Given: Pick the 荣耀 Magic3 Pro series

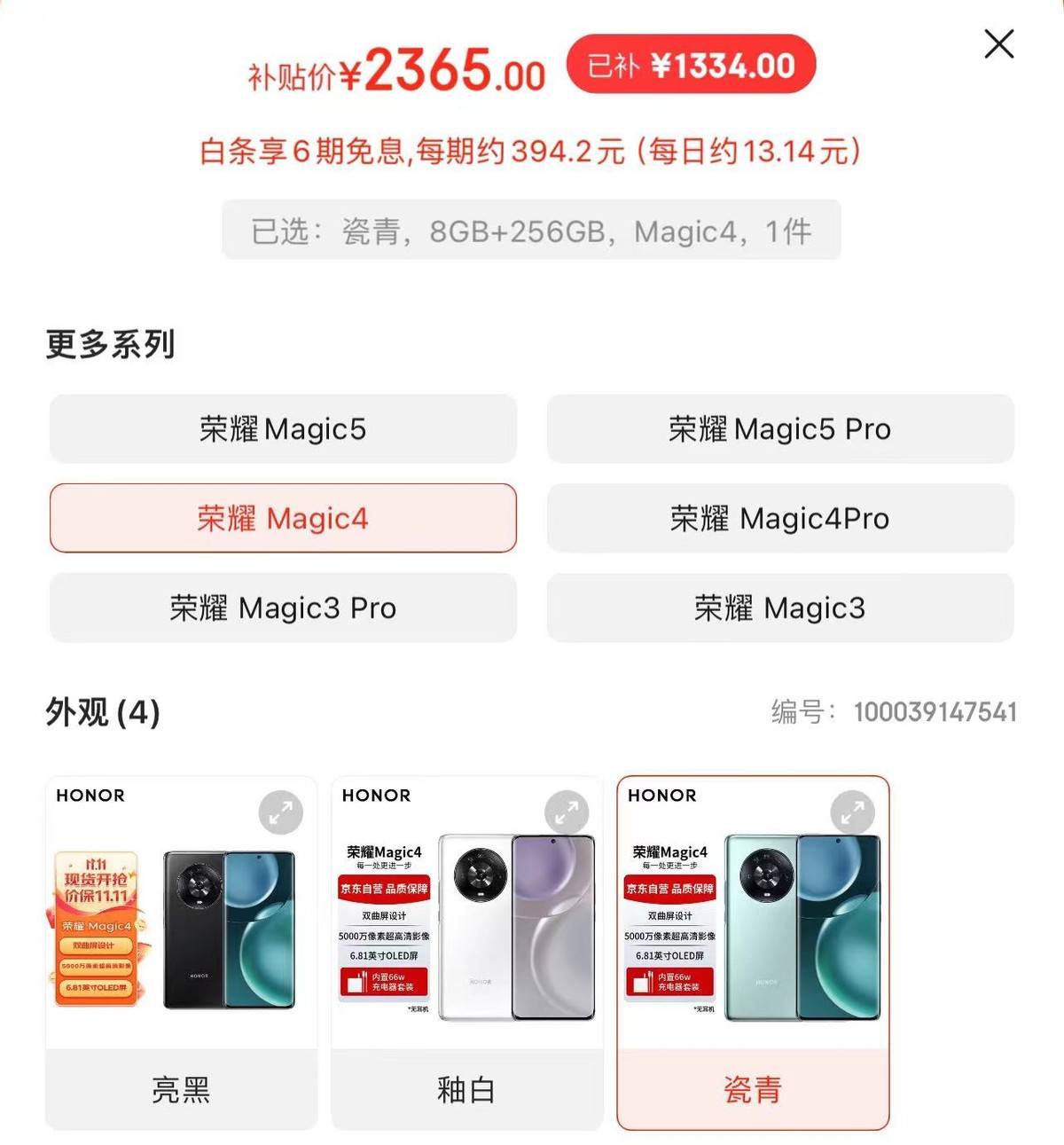Looking at the screenshot, I should [x=283, y=608].
